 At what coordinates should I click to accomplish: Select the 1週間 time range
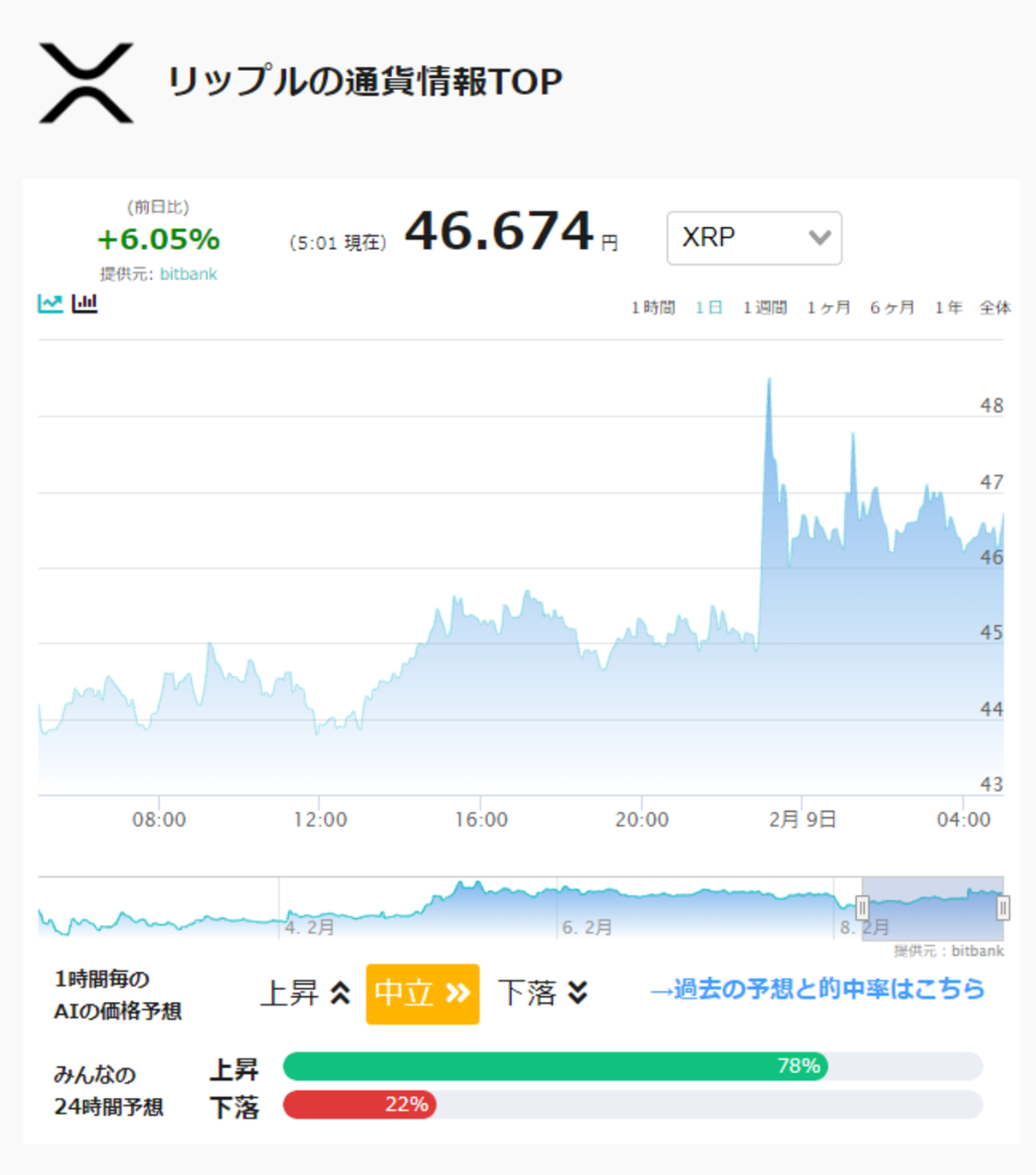pyautogui.click(x=764, y=307)
